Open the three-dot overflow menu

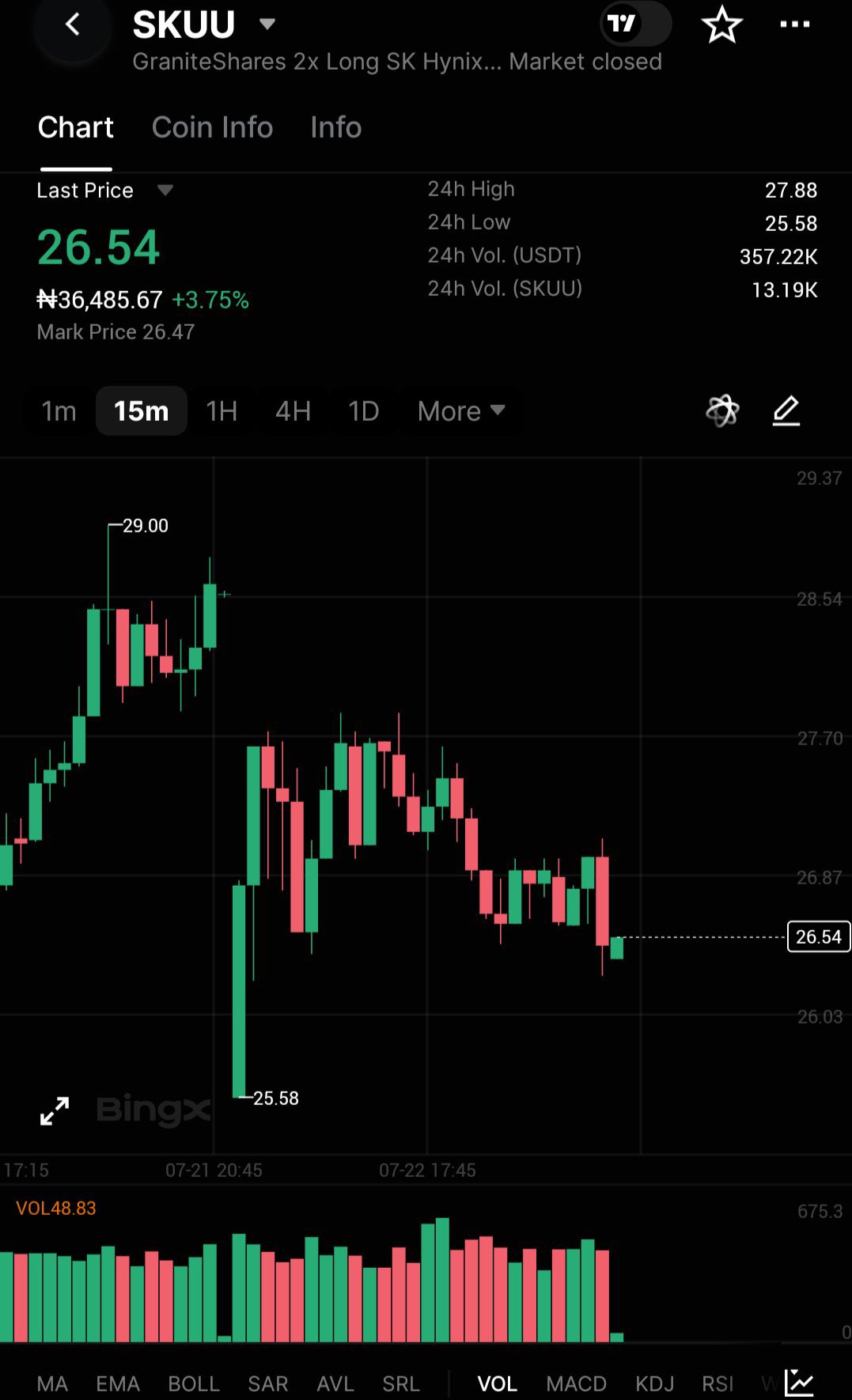794,25
